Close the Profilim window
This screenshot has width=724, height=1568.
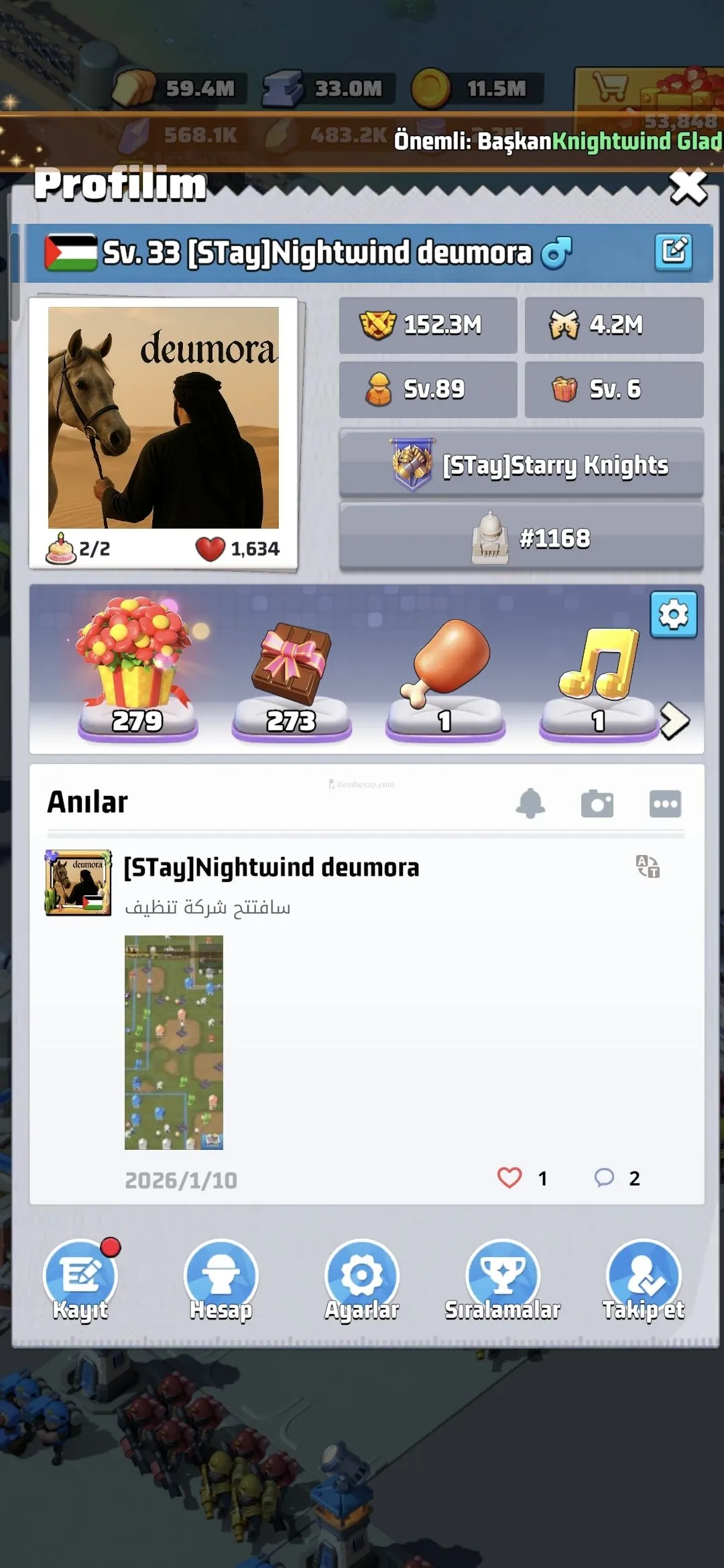[688, 188]
